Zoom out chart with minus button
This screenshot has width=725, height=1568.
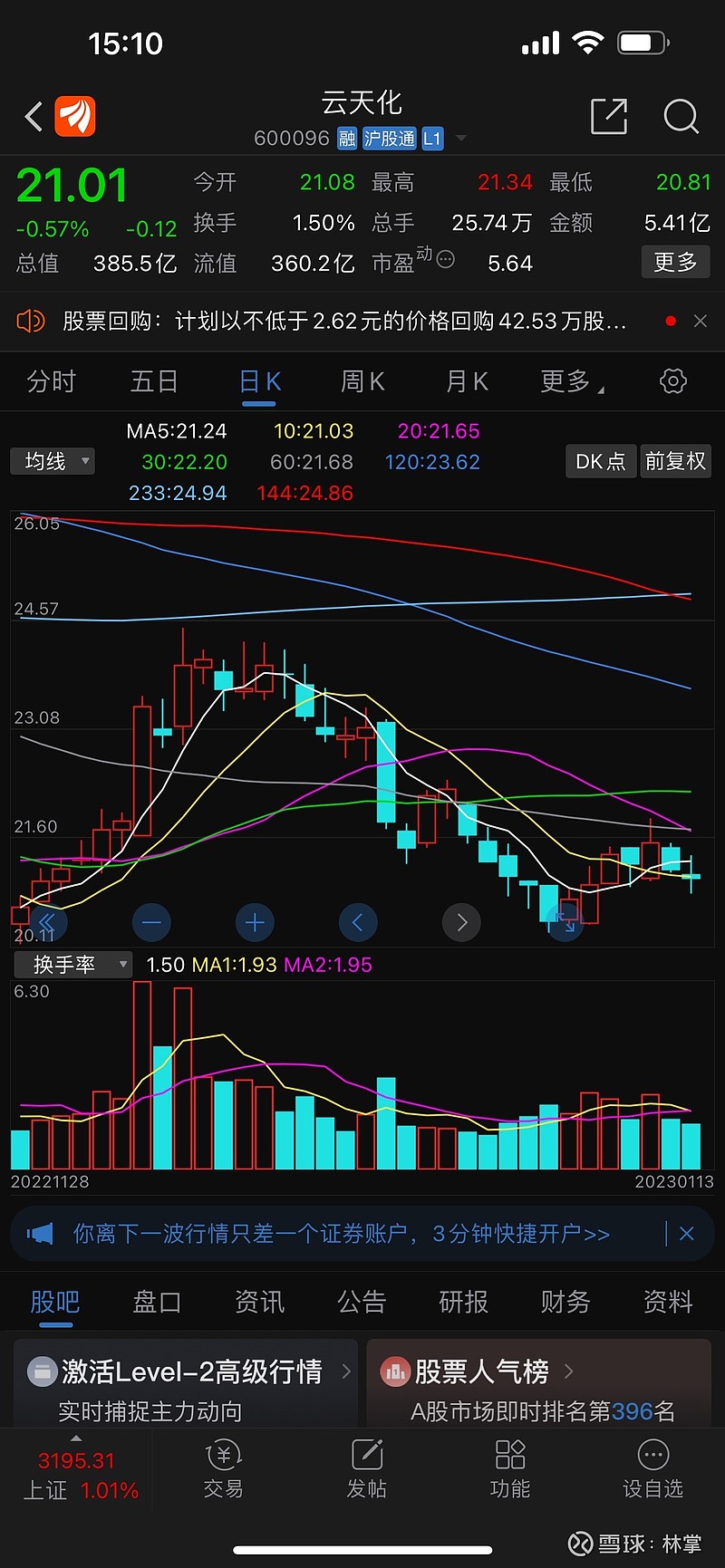pyautogui.click(x=151, y=923)
